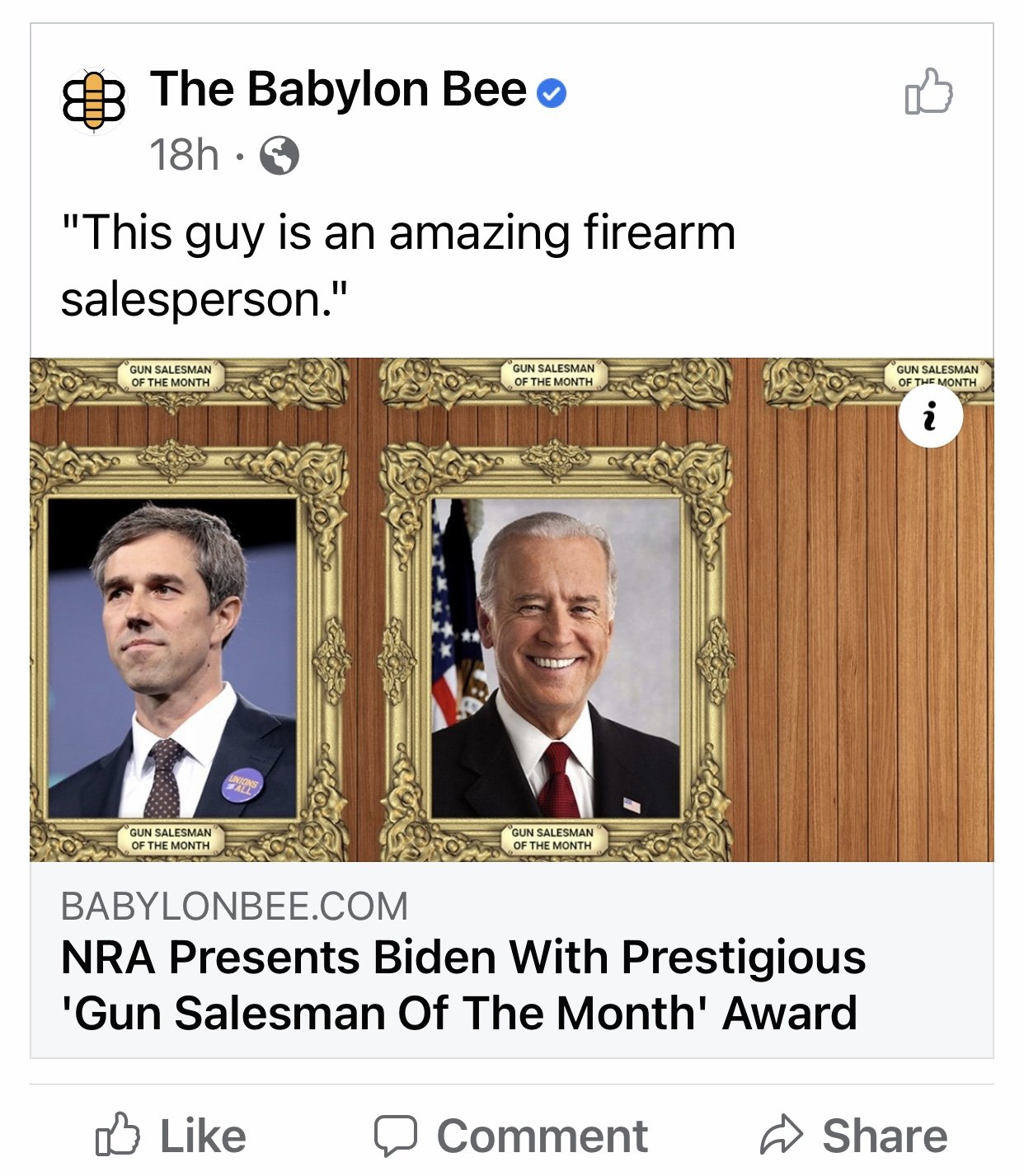This screenshot has width=1024, height=1176.
Task: Open The Babylon Bee page name
Action: (x=338, y=89)
